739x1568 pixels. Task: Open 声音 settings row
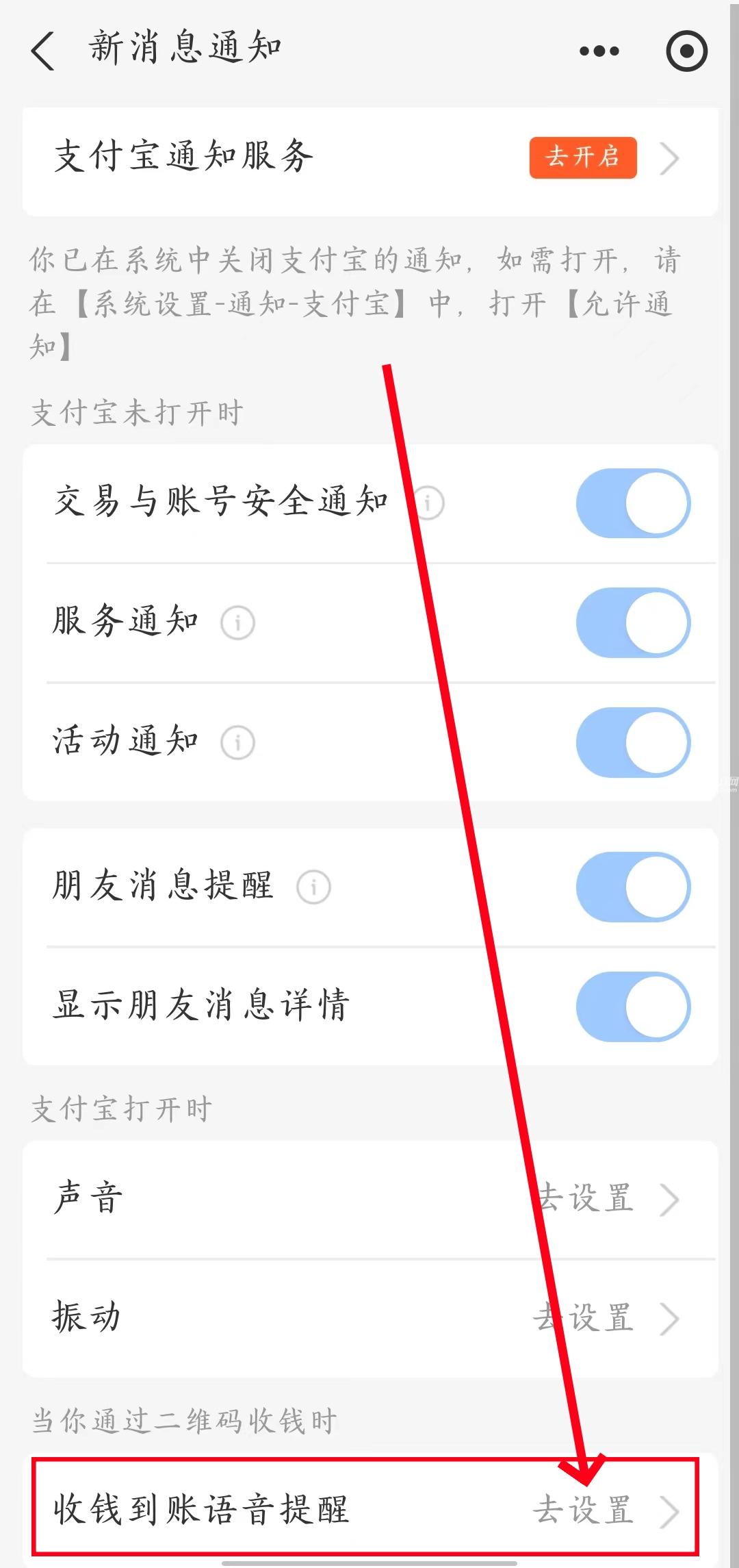tap(369, 1198)
